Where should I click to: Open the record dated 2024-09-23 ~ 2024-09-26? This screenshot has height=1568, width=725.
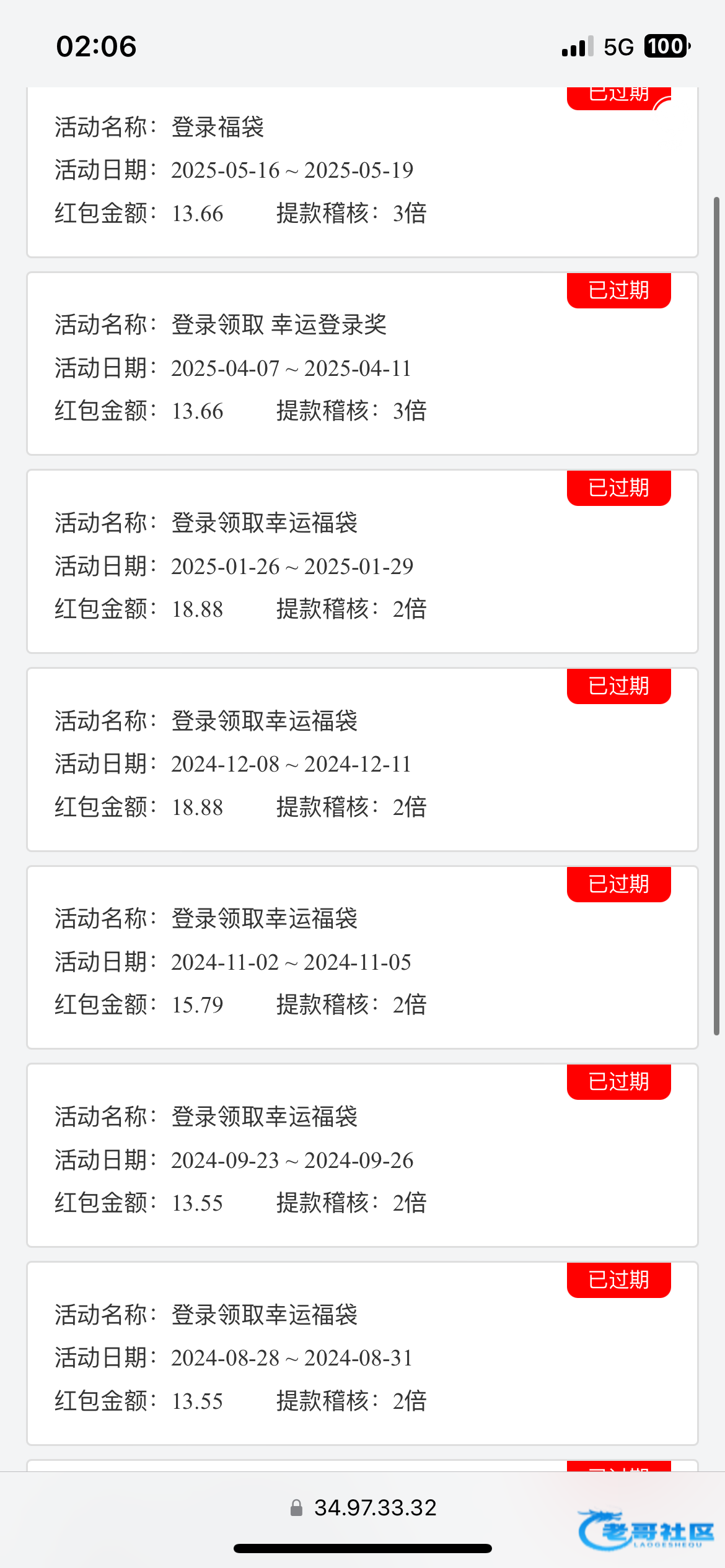coord(362,1156)
